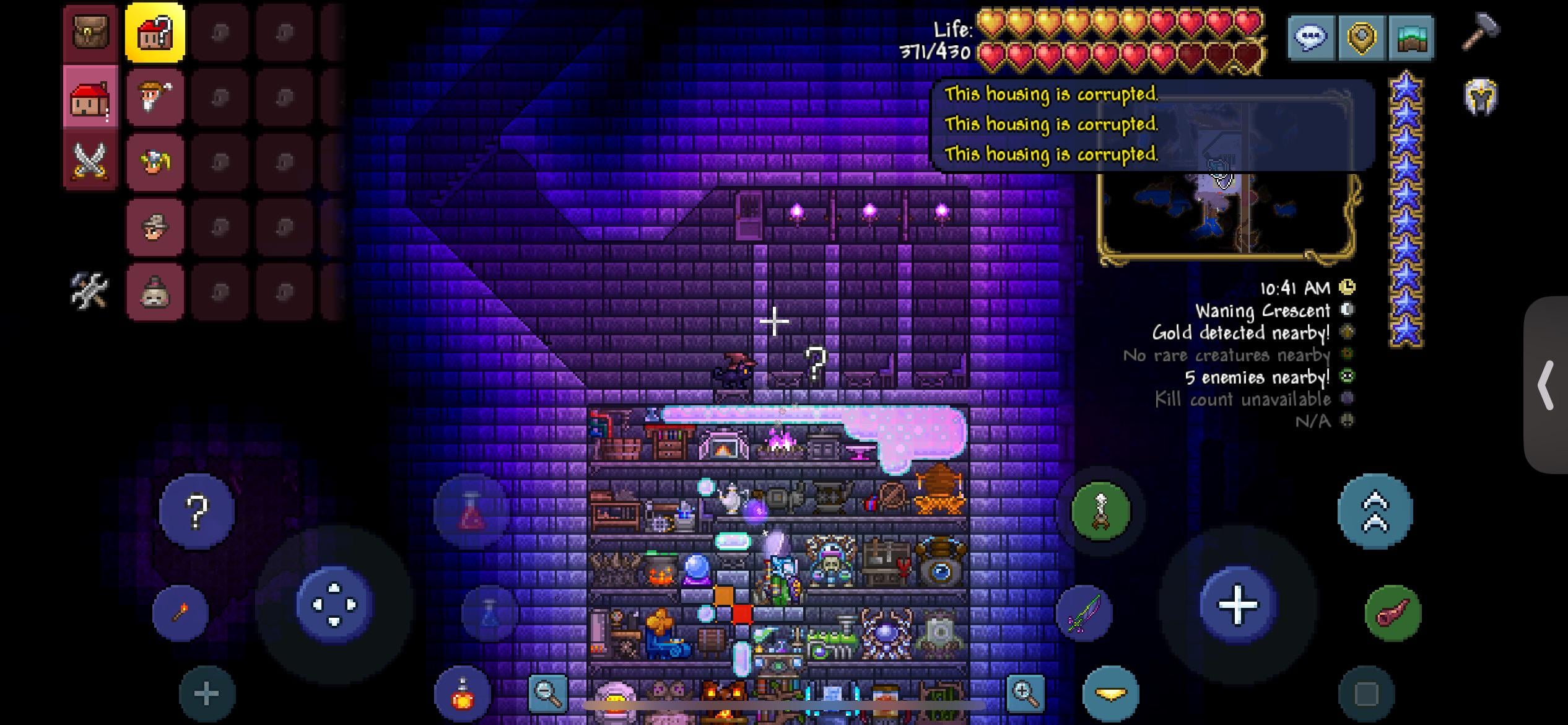Zoom out with the minus magnifier

(548, 693)
